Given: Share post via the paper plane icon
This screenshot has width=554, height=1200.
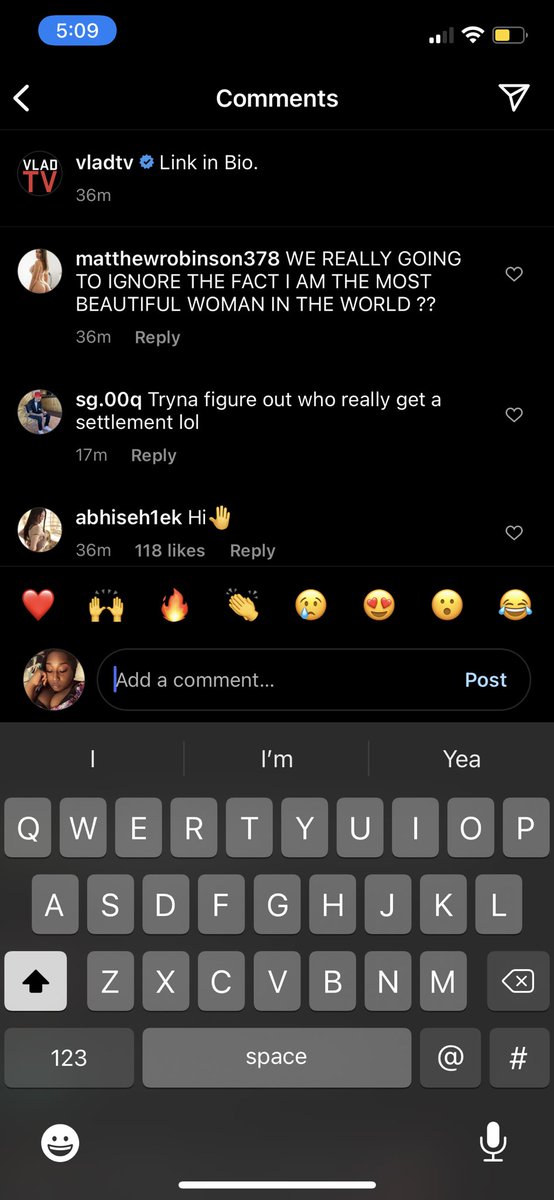Looking at the screenshot, I should coord(513,97).
